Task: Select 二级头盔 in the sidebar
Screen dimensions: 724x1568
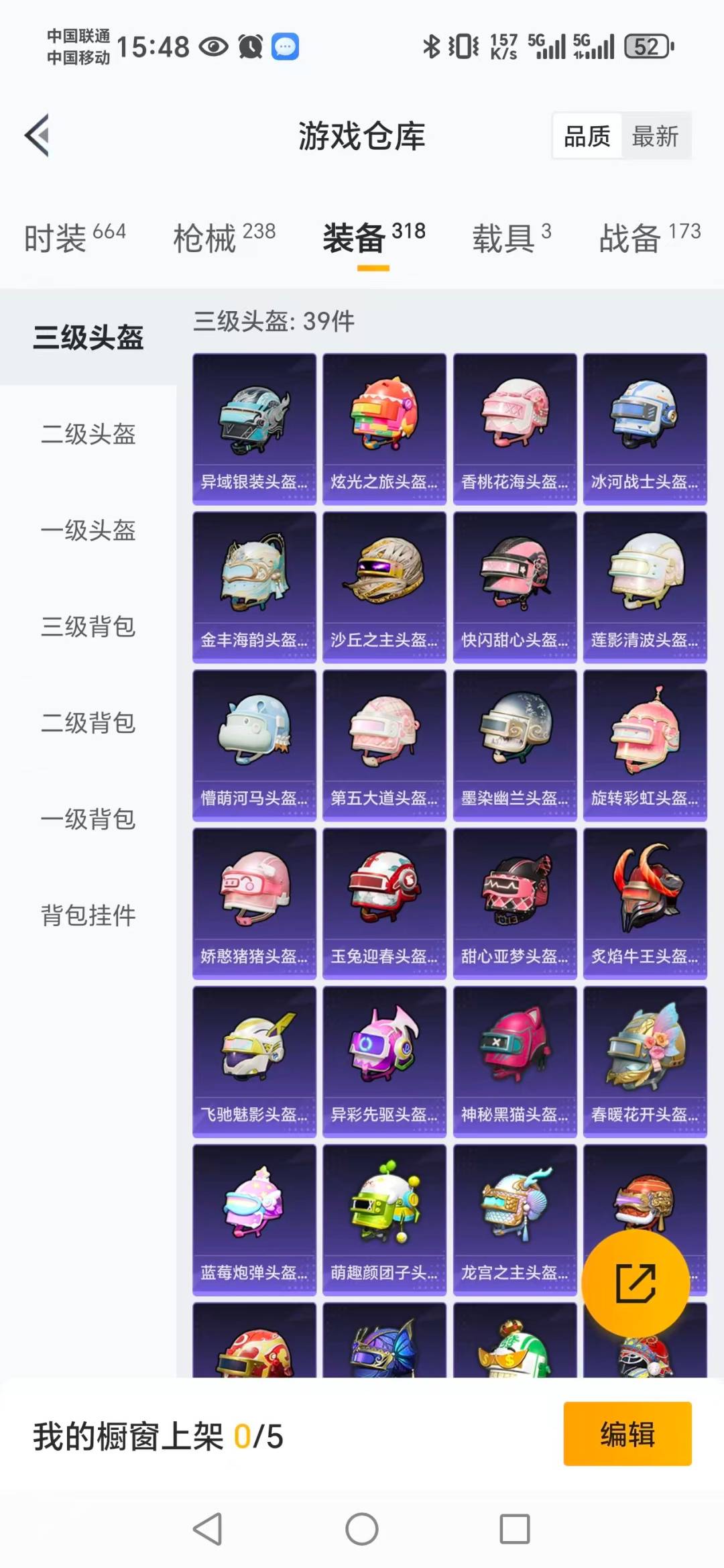Action: [88, 434]
